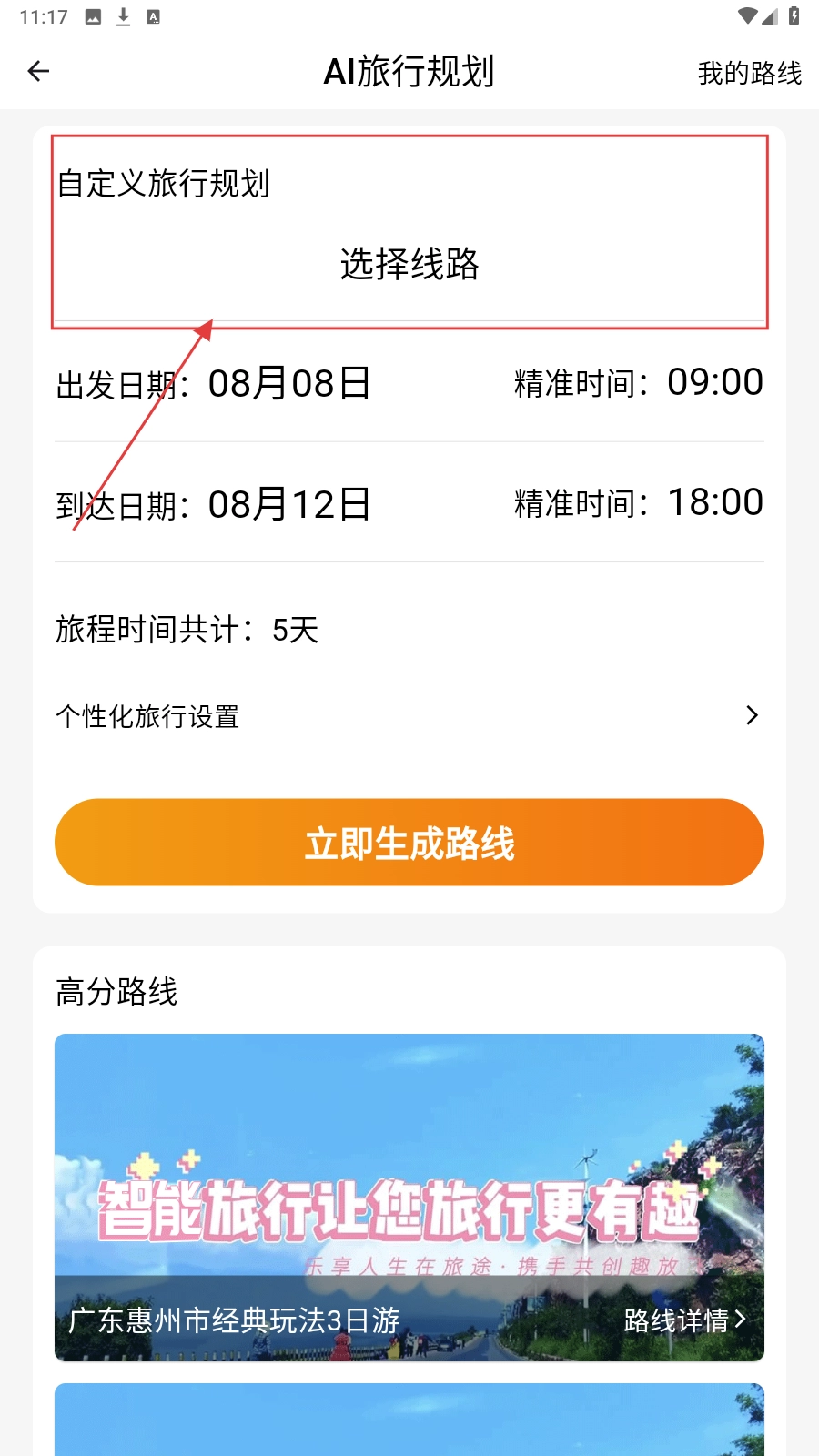The width and height of the screenshot is (819, 1456).
Task: Set arrival 精准时间 18:00
Action: (714, 502)
